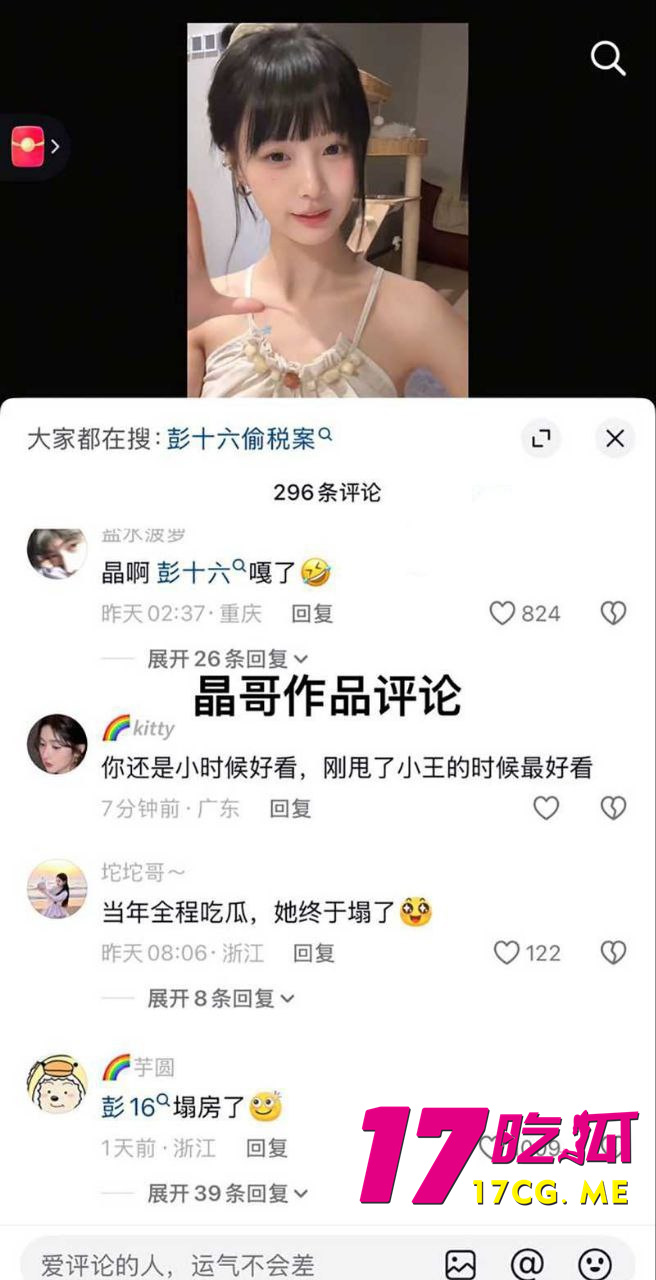Open the search magnifier icon
This screenshot has height=1280, width=656.
coord(607,58)
